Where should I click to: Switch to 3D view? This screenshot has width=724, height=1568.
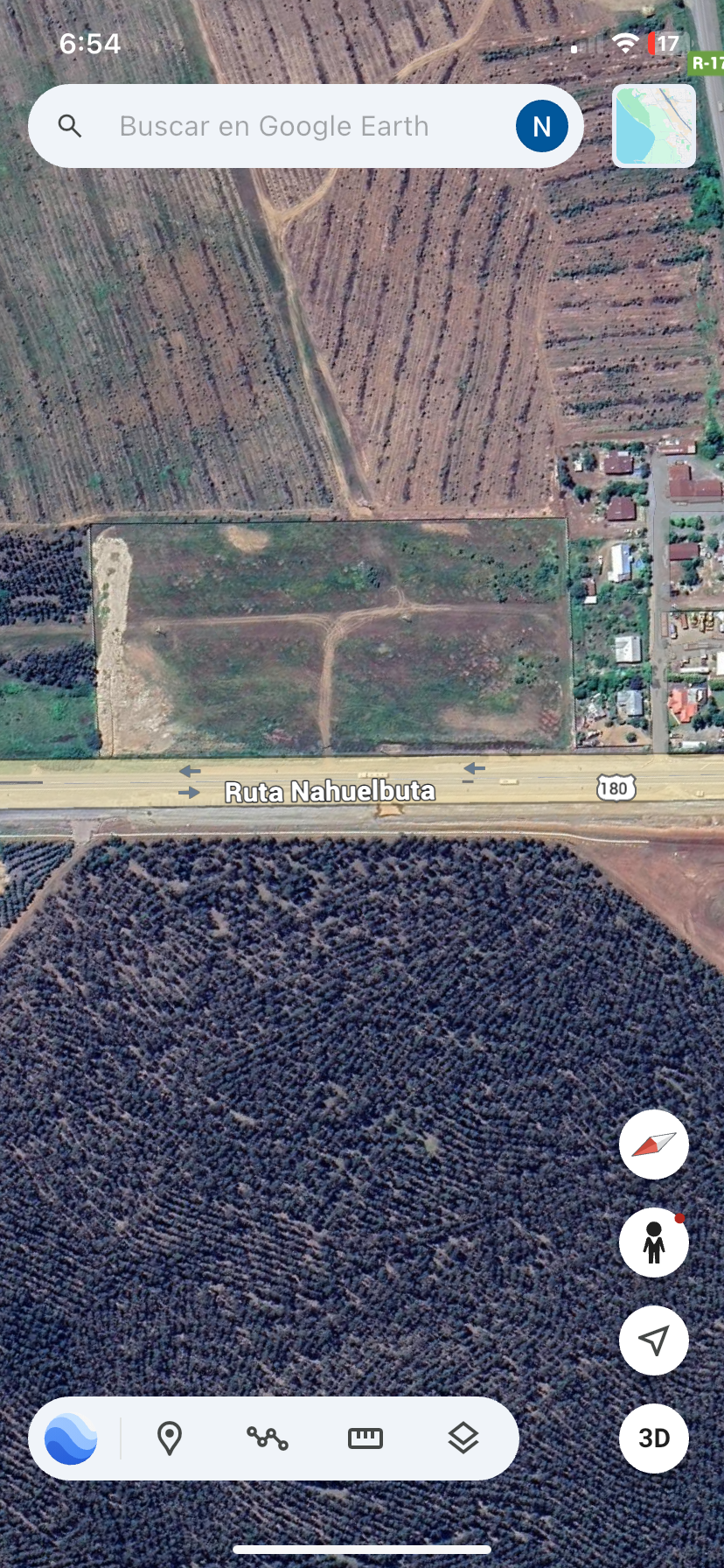(654, 1438)
